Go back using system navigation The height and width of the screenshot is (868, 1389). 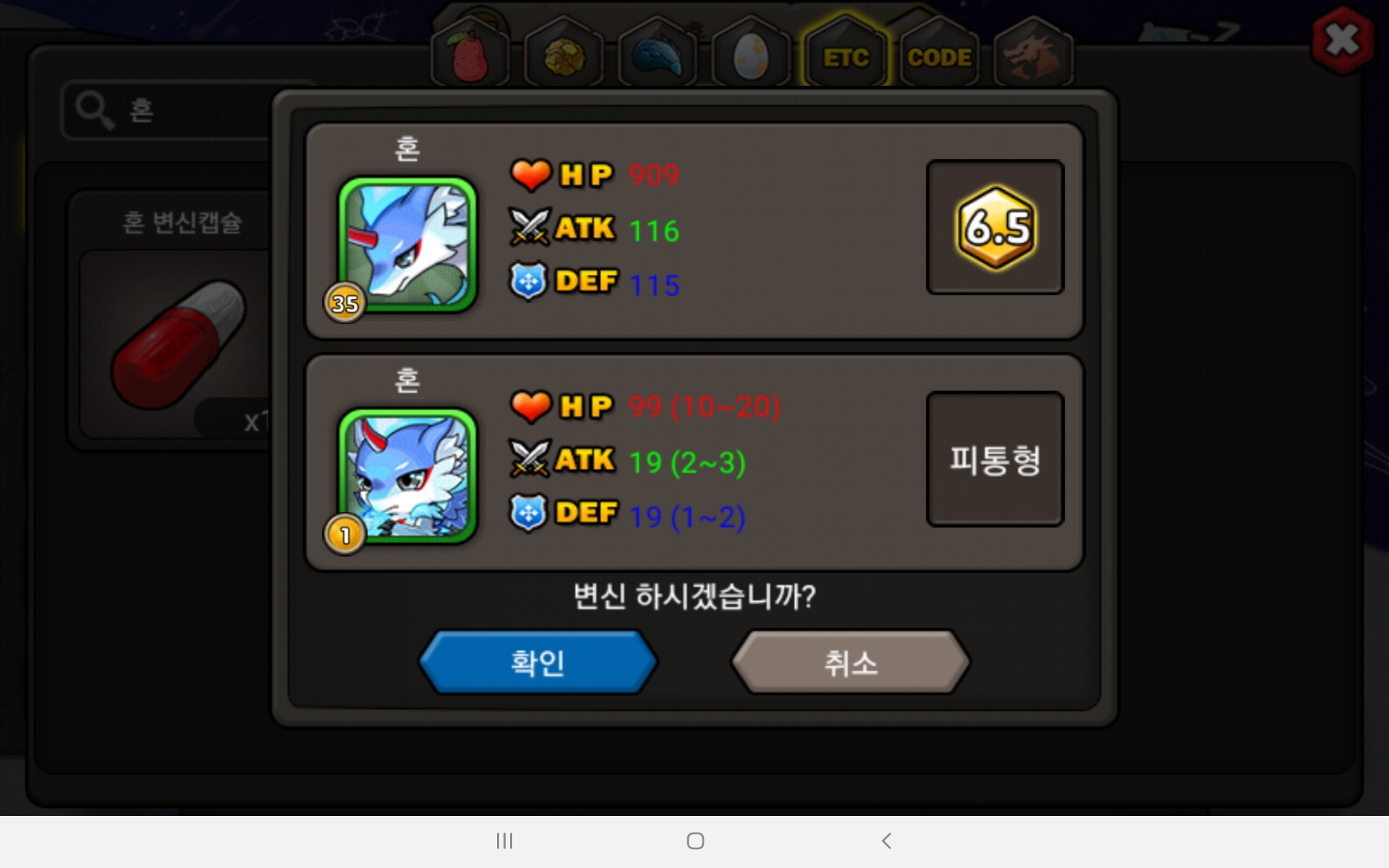click(x=886, y=841)
